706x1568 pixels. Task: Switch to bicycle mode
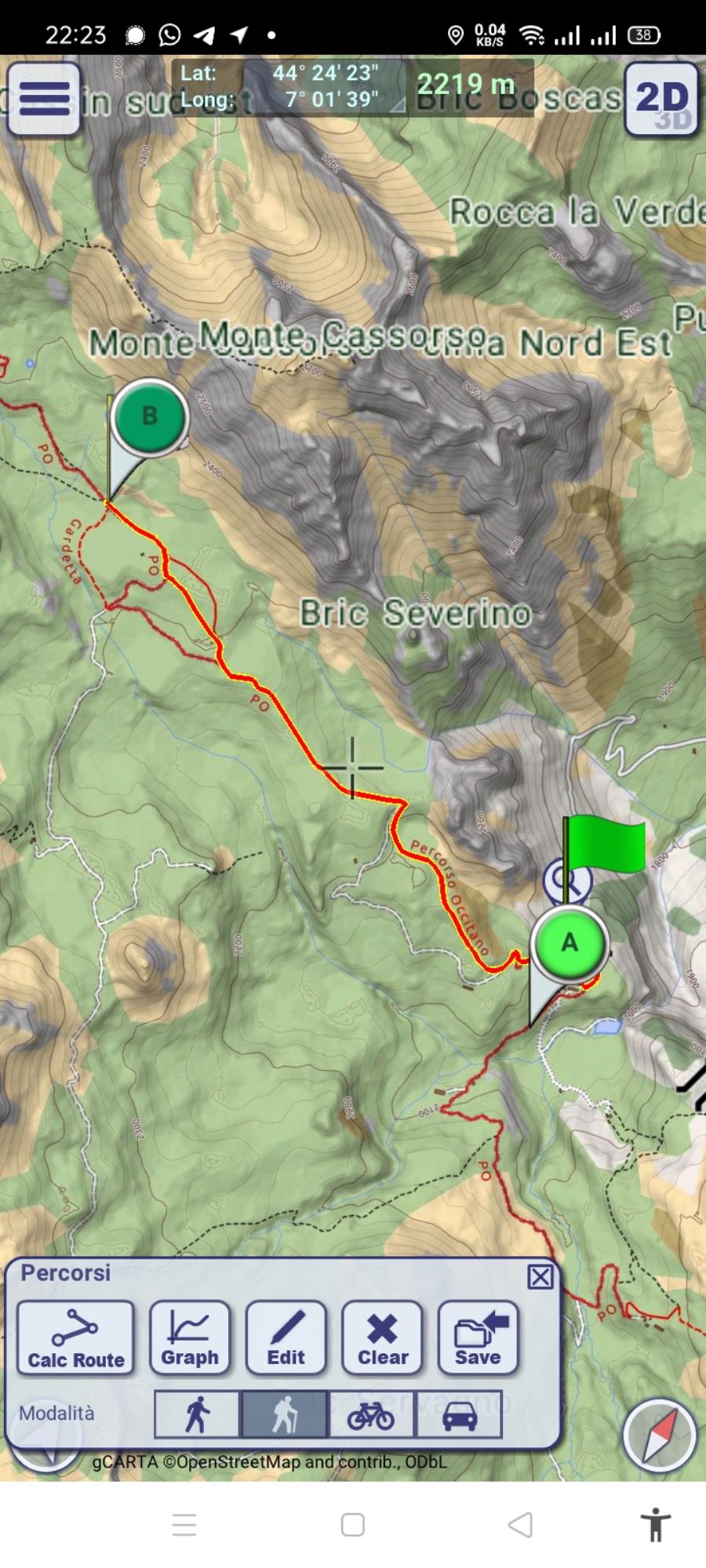[x=371, y=1414]
